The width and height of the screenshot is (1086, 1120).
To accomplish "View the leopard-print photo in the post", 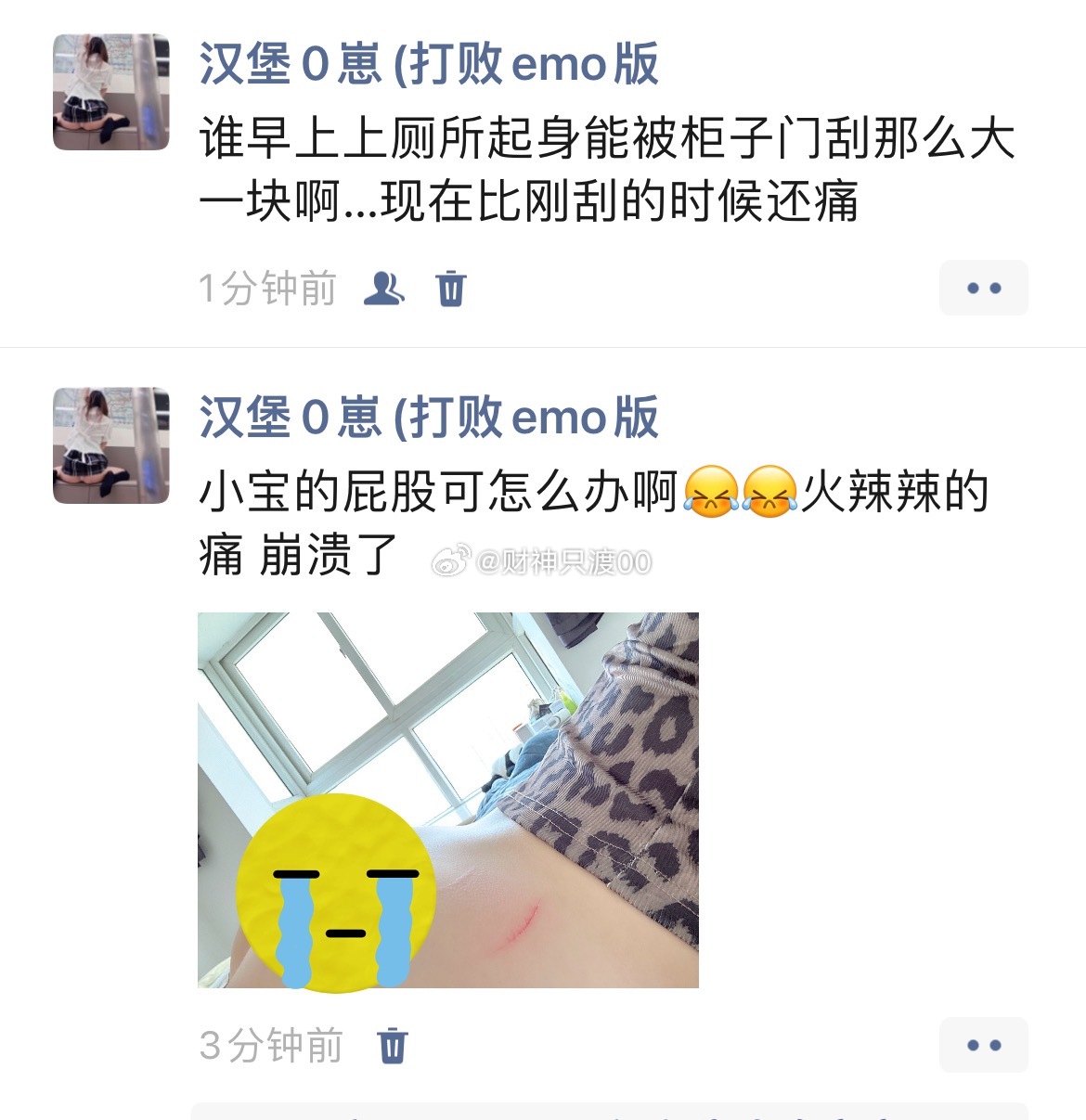I will (447, 800).
